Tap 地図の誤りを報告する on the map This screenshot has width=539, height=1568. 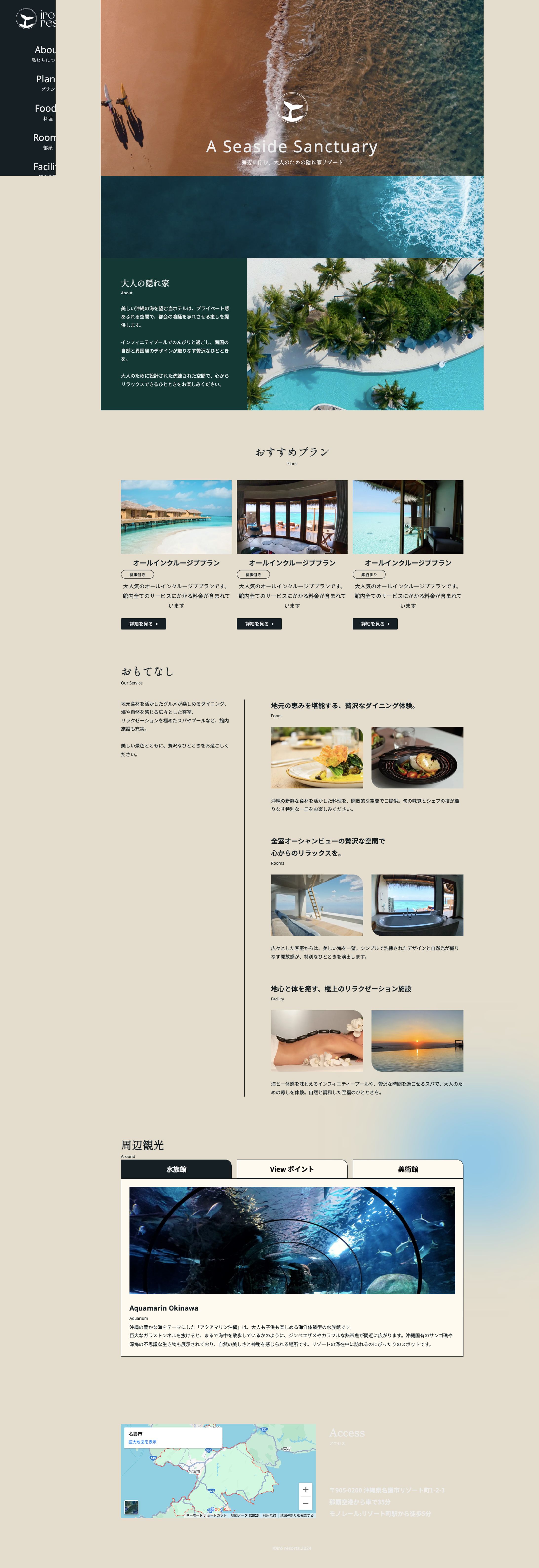coord(297,1516)
